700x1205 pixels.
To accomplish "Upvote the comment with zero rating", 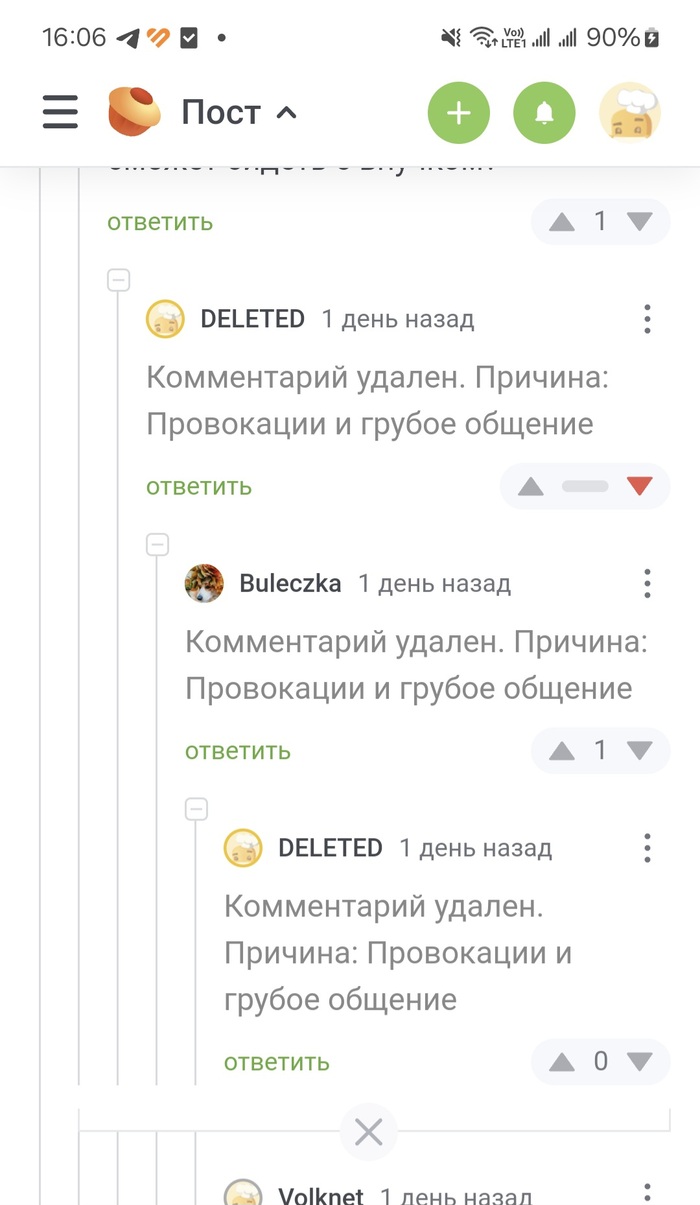I will (562, 1062).
